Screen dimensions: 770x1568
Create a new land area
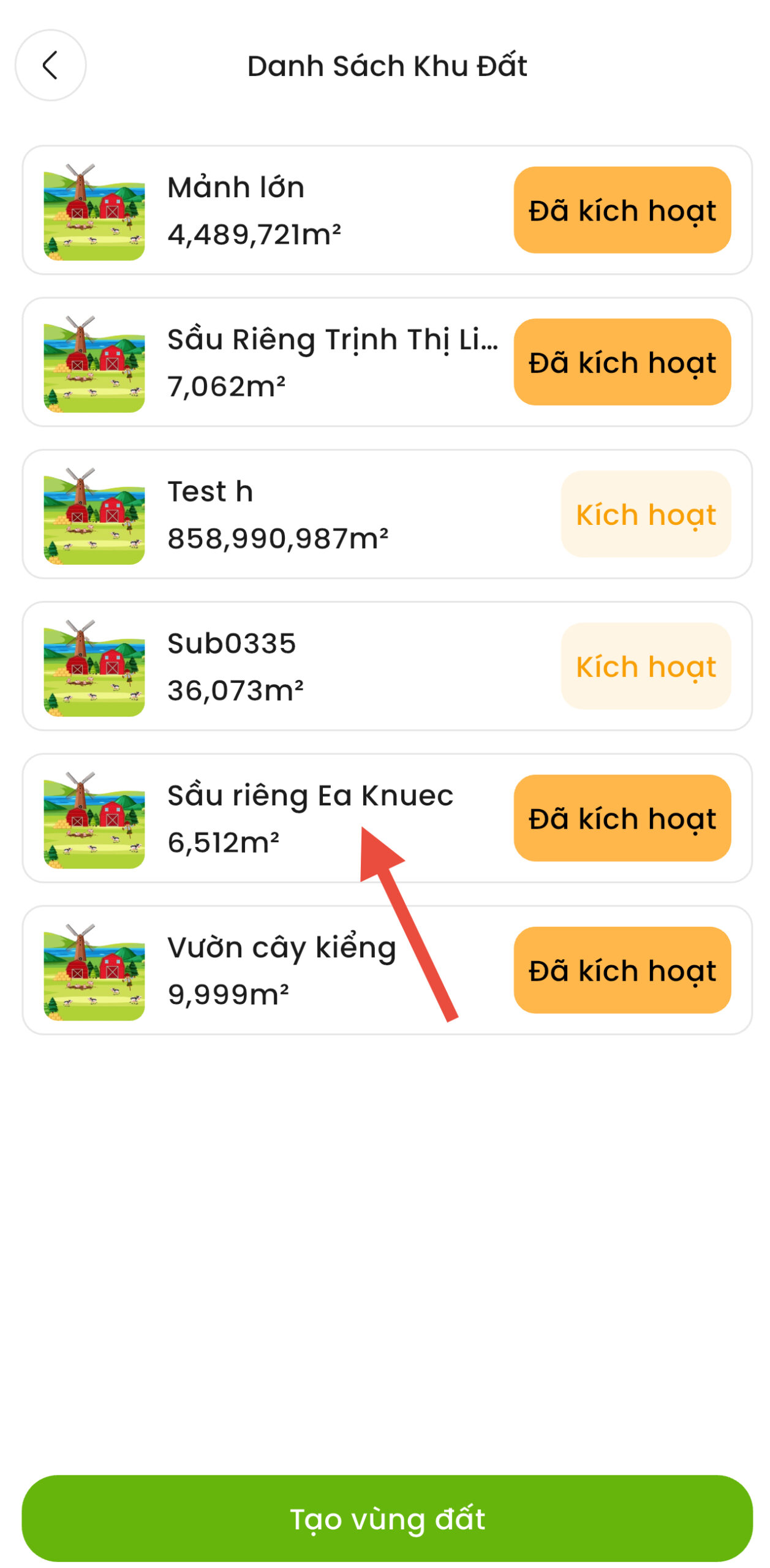(x=387, y=1518)
